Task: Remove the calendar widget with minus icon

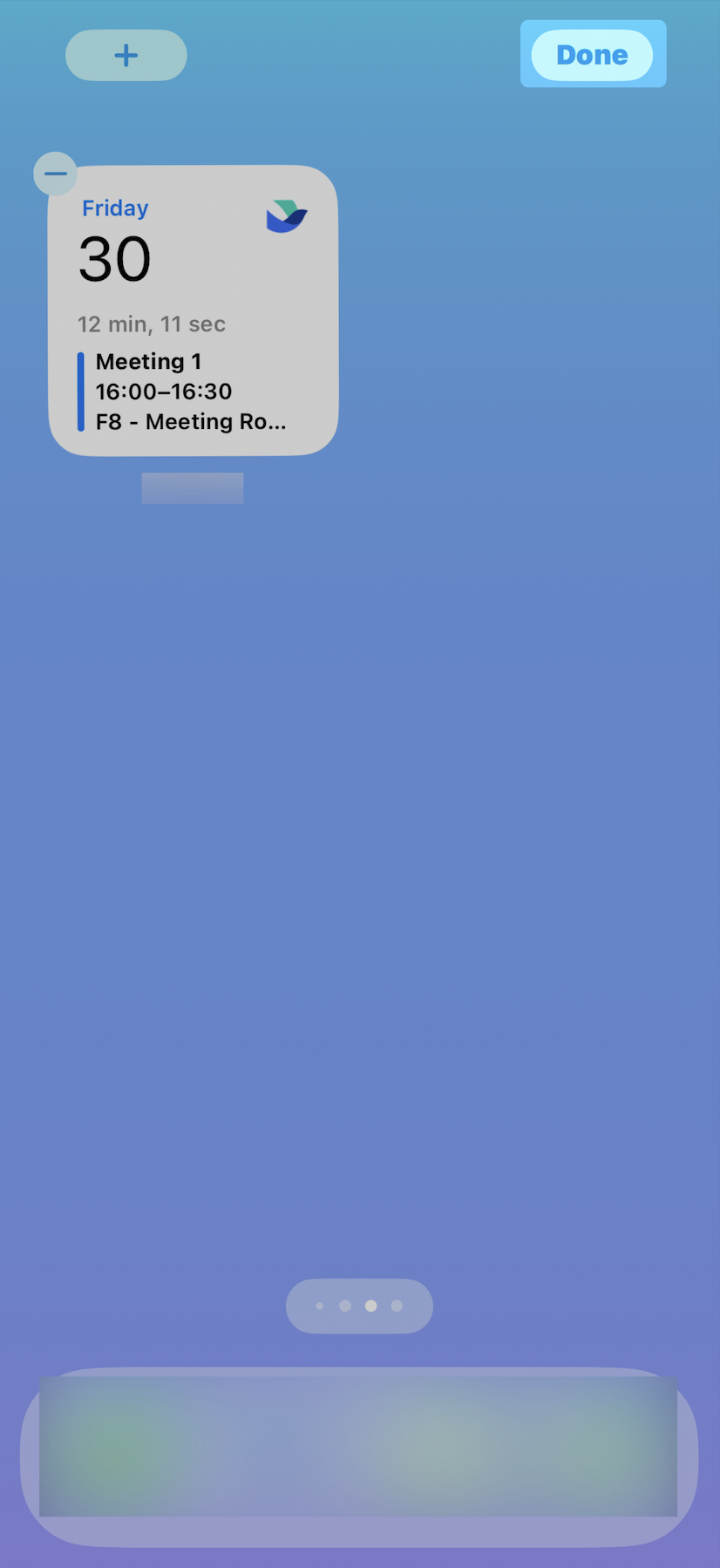Action: pyautogui.click(x=56, y=174)
